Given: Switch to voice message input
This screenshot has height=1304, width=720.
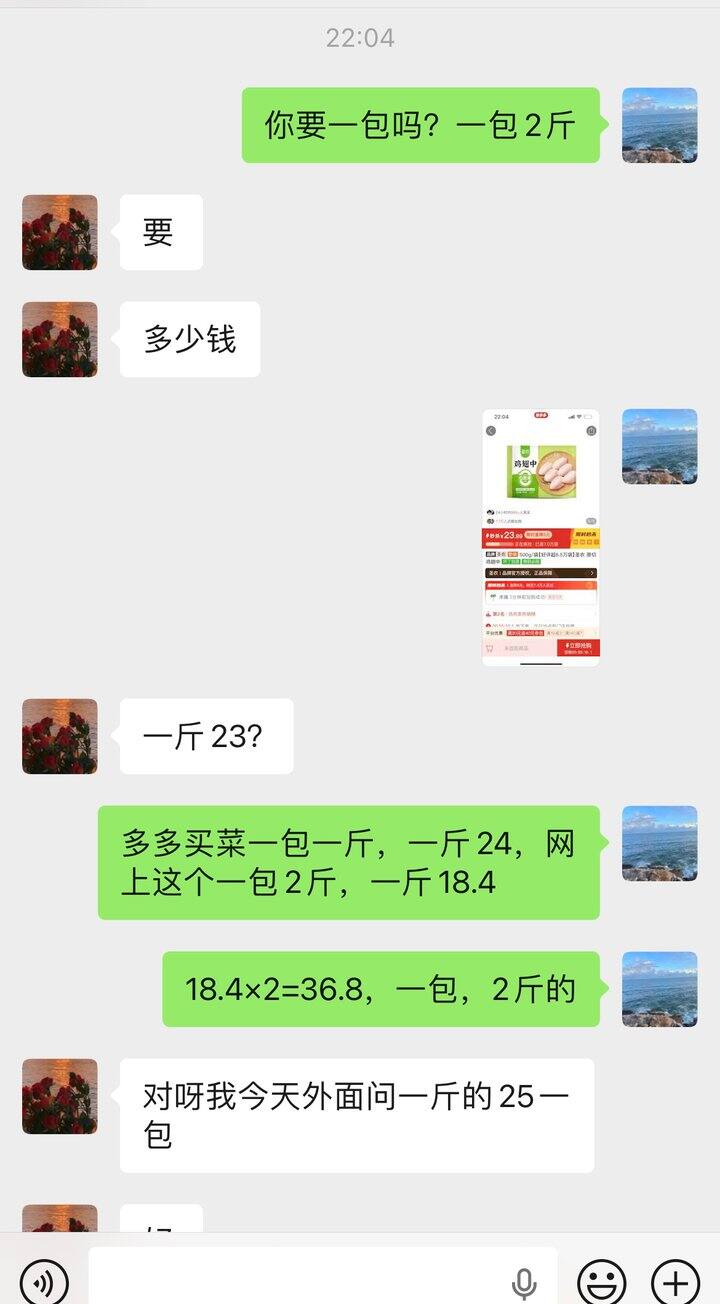Looking at the screenshot, I should click(45, 1281).
